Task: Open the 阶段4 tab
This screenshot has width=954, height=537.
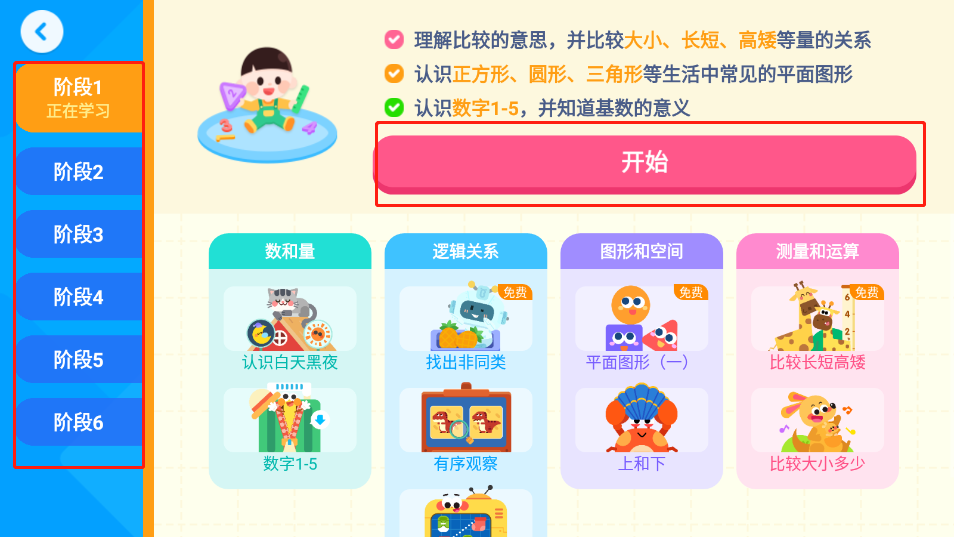Action: coord(79,297)
